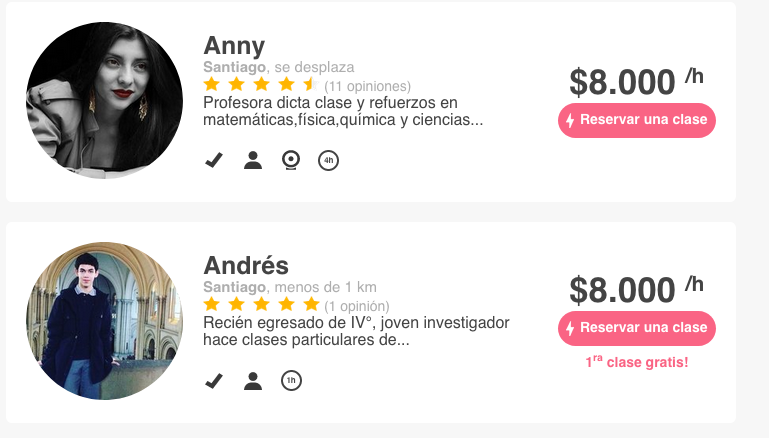Open Anny's tutor profile card

click(234, 46)
